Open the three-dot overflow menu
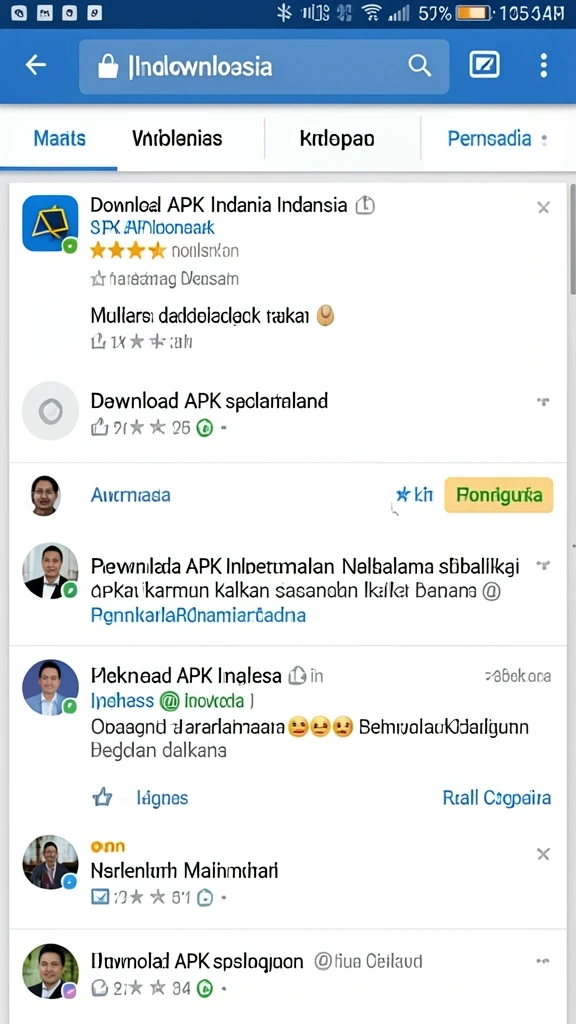 coord(543,65)
